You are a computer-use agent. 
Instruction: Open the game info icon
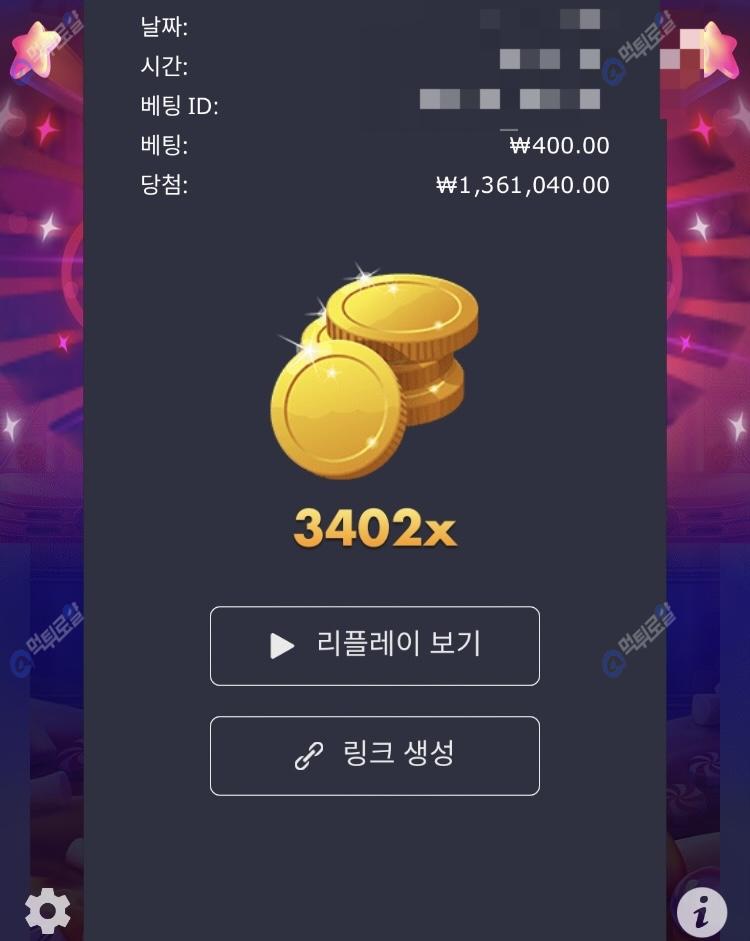pos(702,911)
